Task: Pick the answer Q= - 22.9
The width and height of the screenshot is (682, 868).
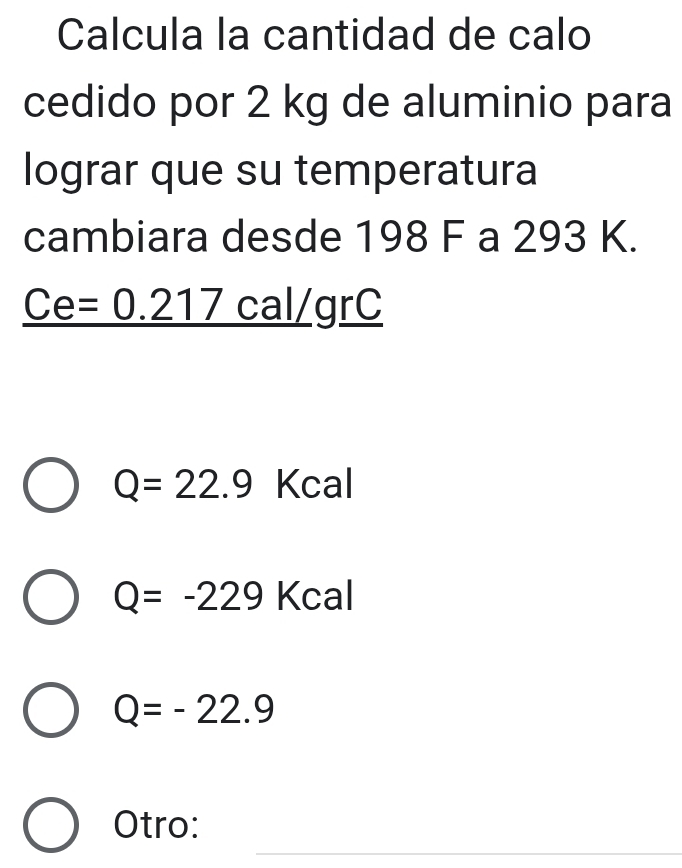Action: 52,711
